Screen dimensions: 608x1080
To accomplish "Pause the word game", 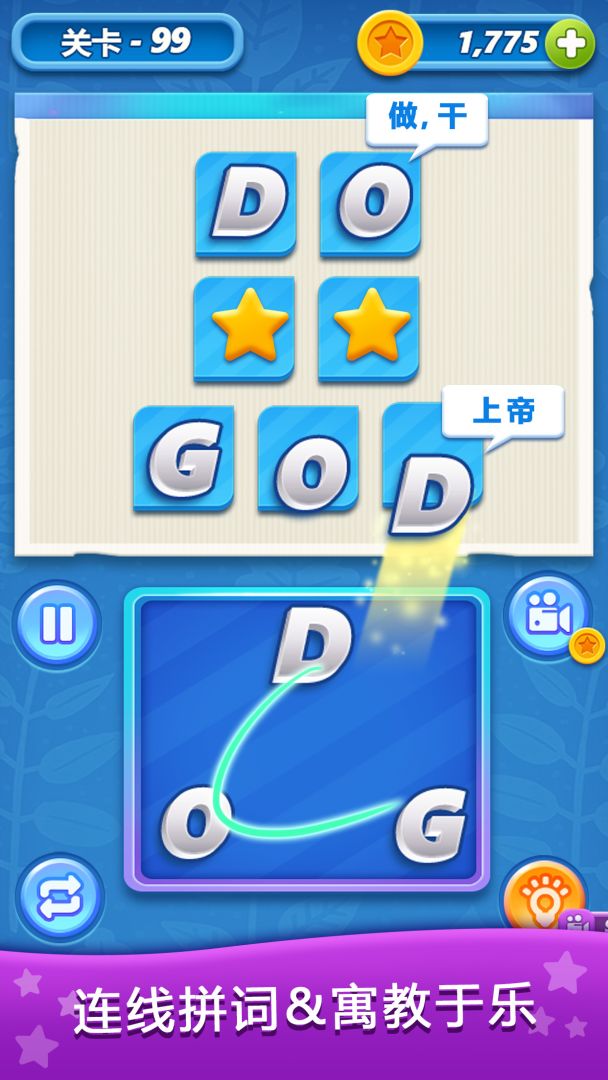I will [56, 625].
